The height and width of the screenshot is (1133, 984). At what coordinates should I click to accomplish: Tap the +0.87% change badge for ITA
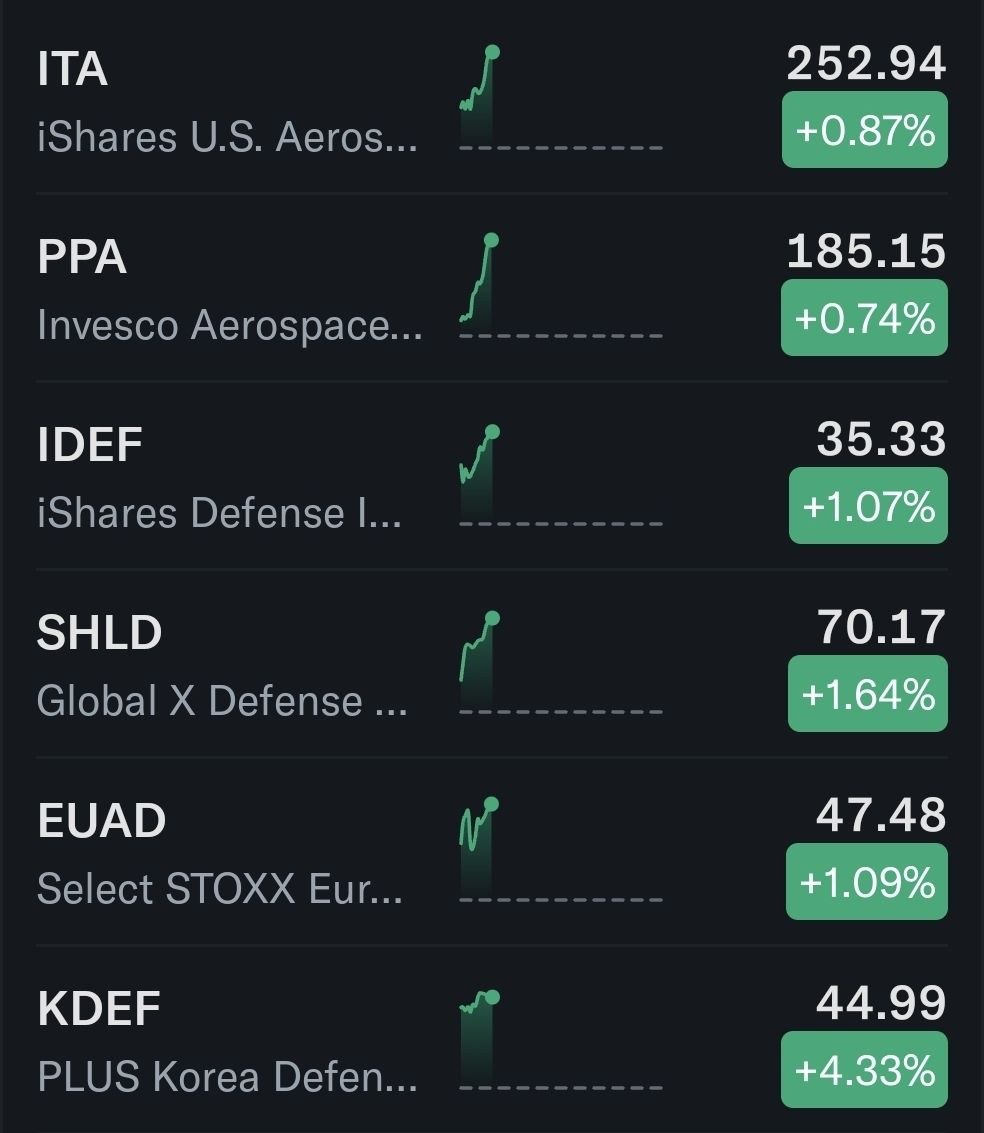(865, 130)
